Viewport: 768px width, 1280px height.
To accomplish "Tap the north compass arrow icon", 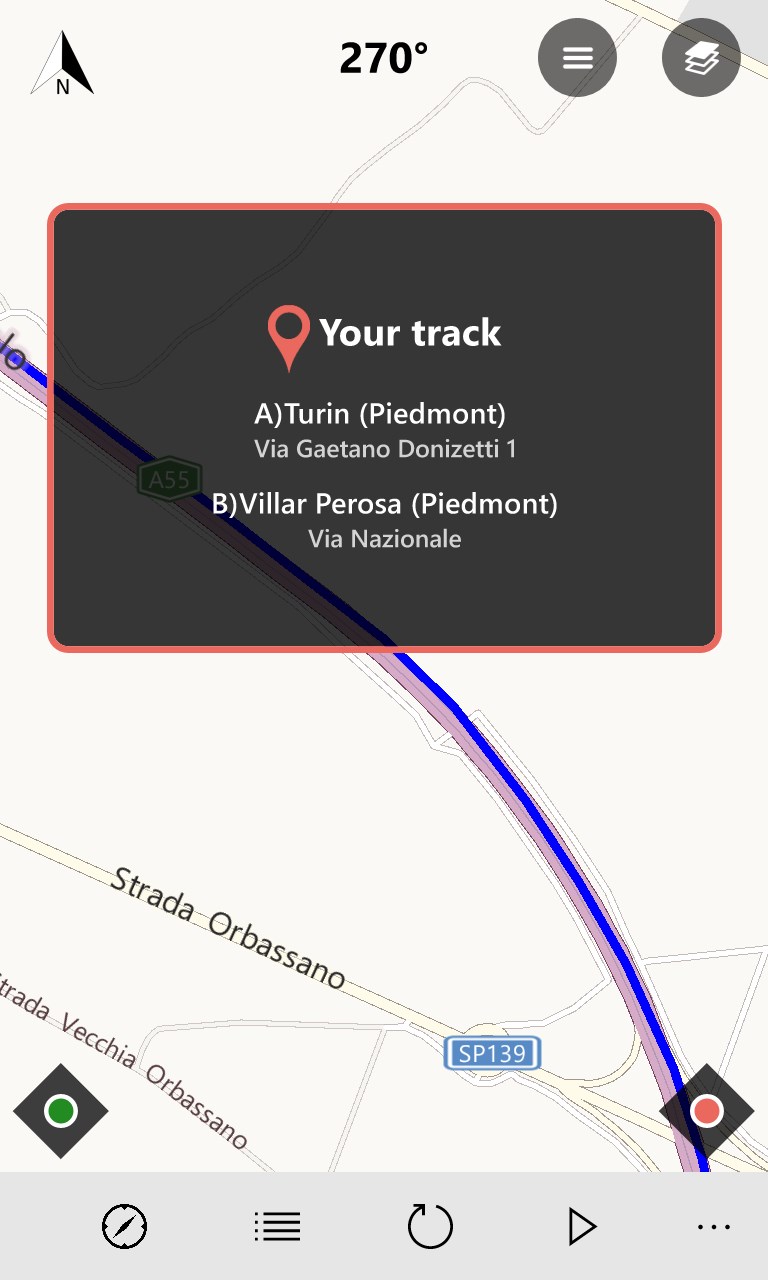I will 62,65.
